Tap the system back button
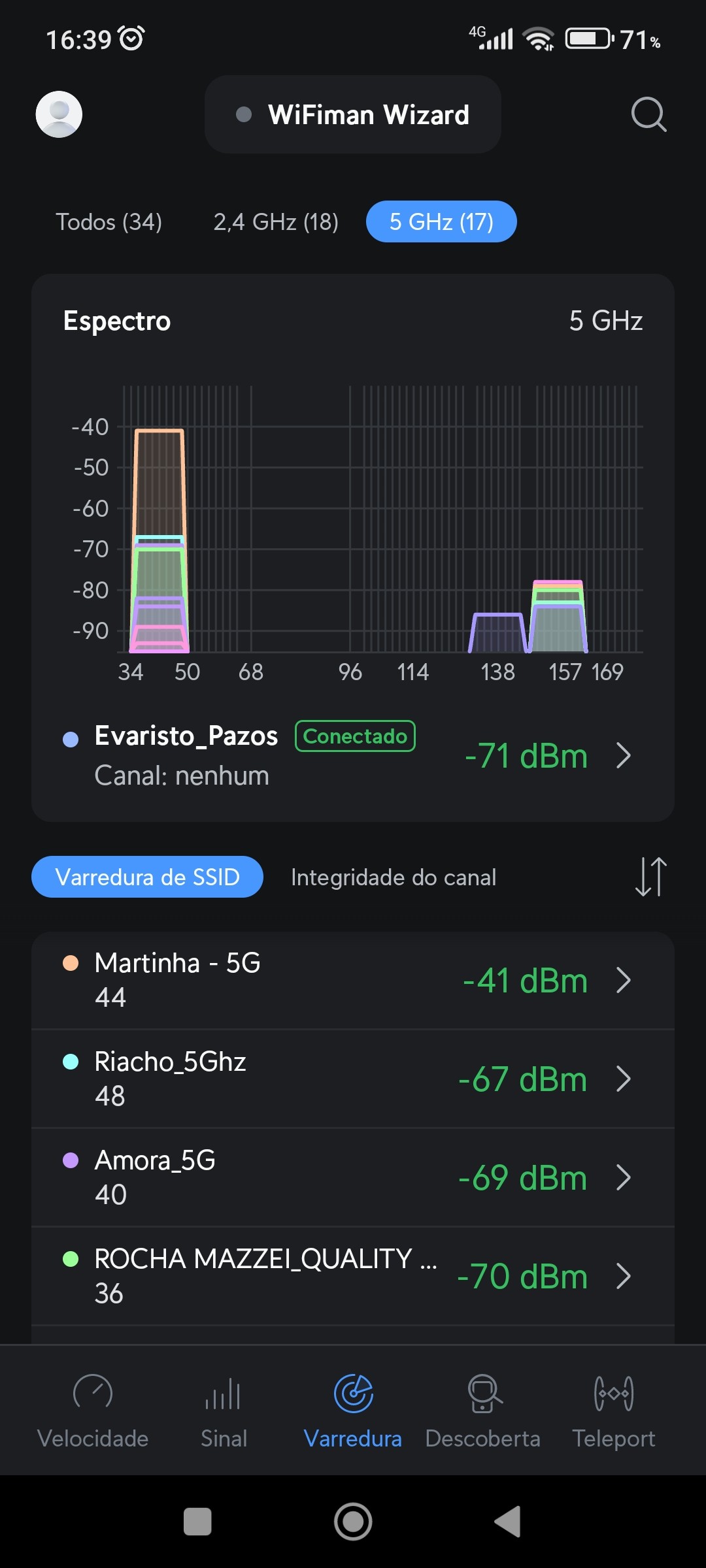 pyautogui.click(x=509, y=1522)
